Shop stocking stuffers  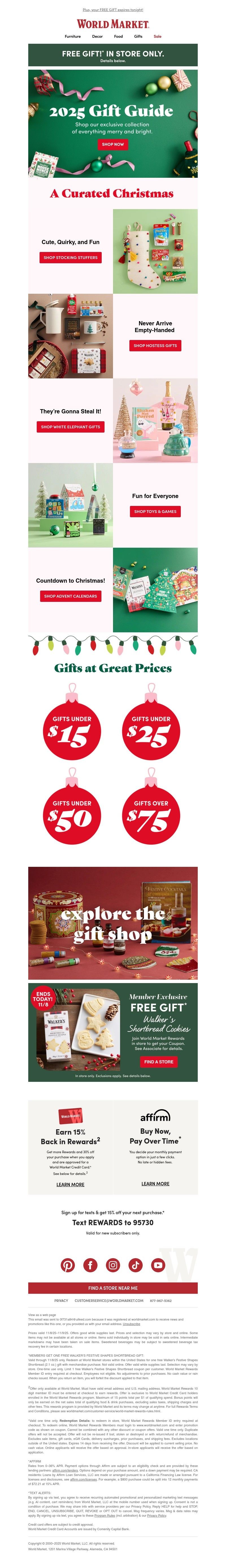[70, 258]
